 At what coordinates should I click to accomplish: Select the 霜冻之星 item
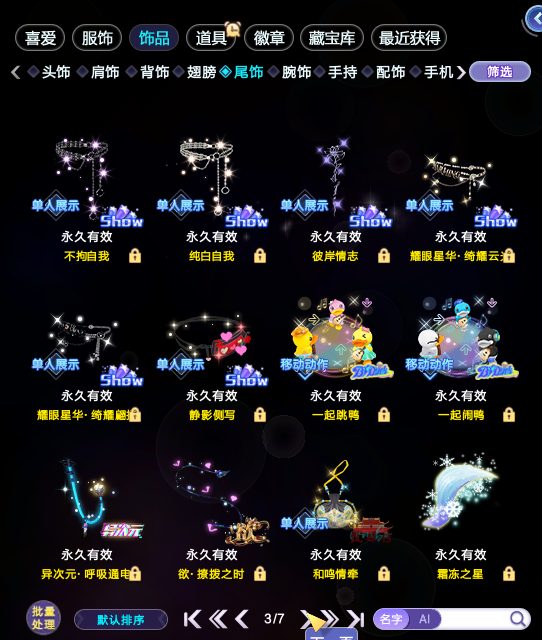460,518
